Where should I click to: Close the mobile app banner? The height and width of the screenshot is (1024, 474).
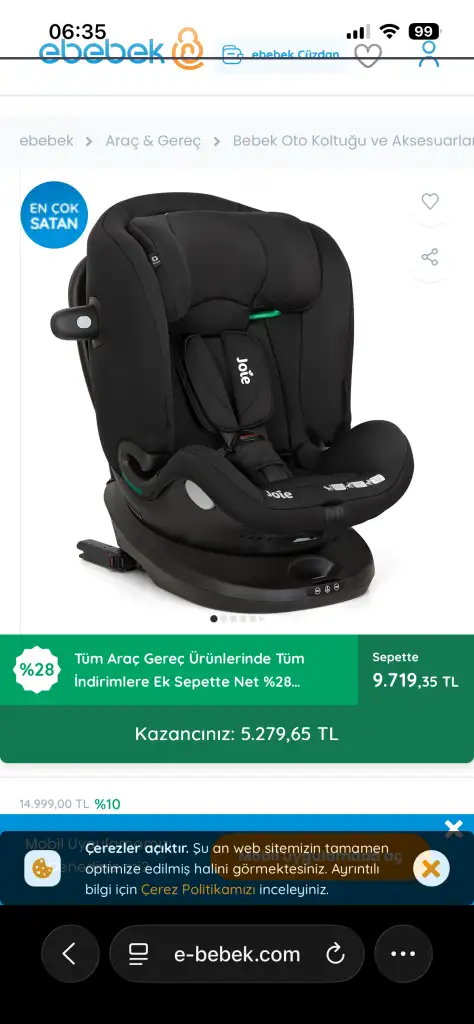(454, 829)
